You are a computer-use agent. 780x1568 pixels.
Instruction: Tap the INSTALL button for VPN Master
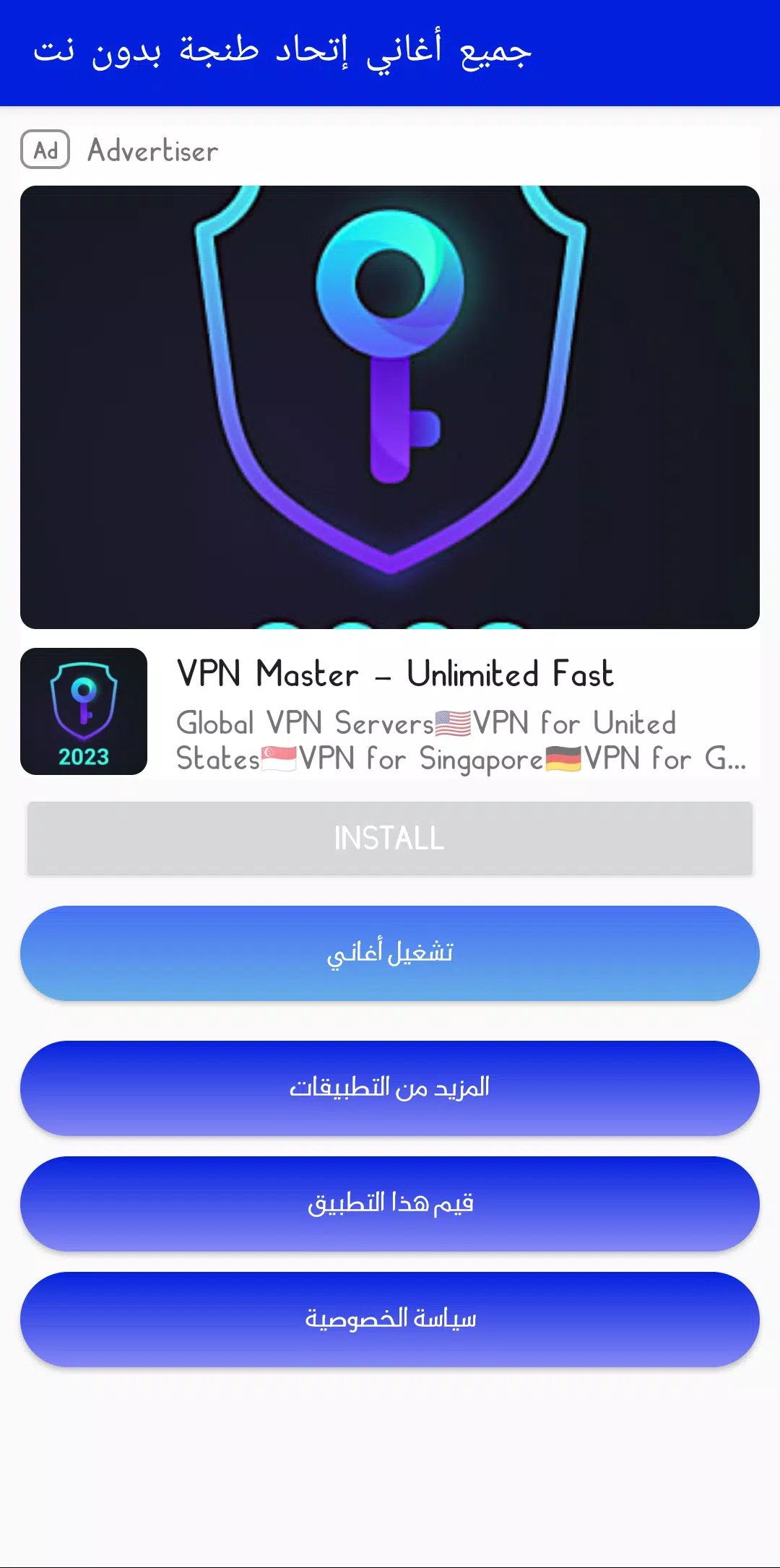point(390,838)
